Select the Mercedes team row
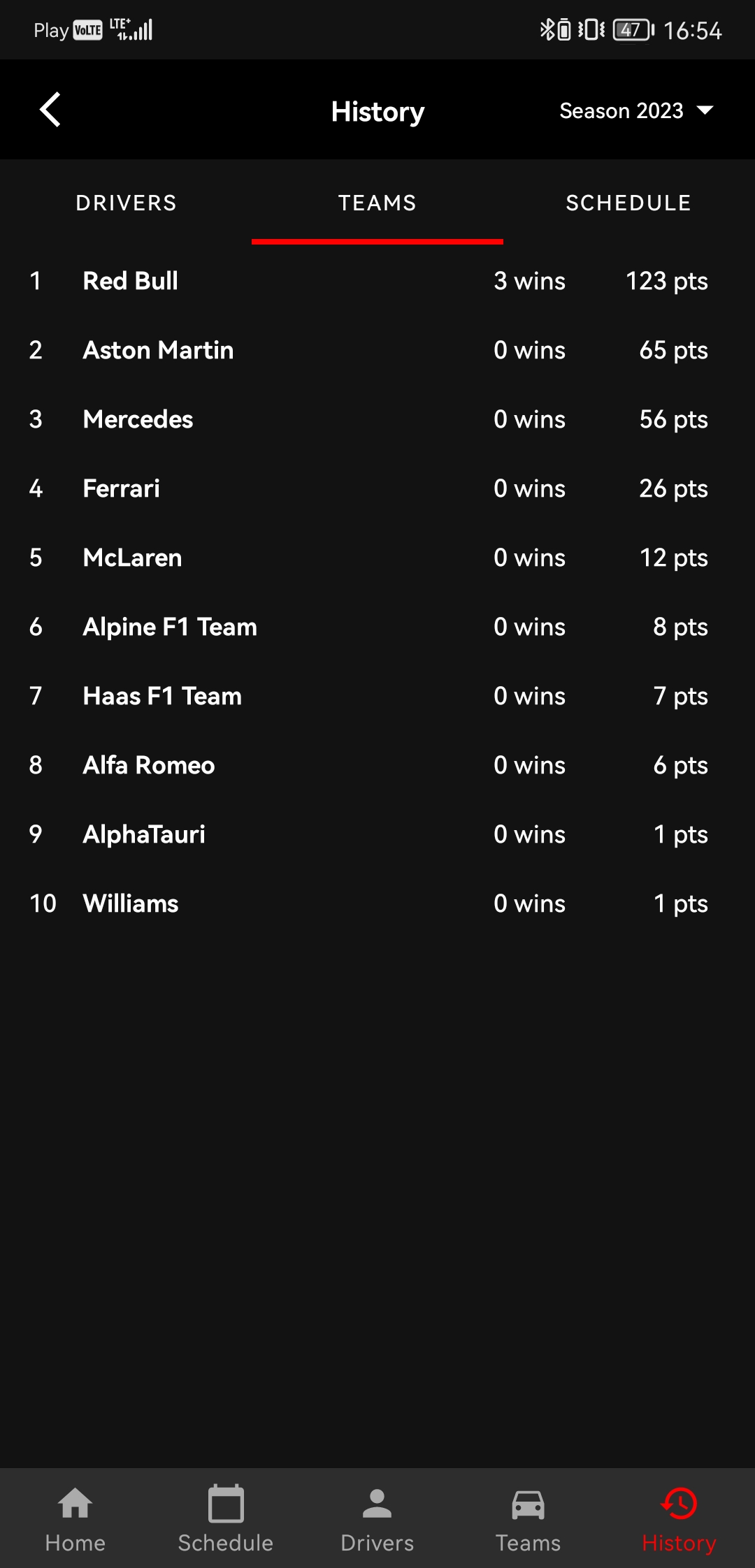Viewport: 755px width, 1568px height. [x=377, y=419]
